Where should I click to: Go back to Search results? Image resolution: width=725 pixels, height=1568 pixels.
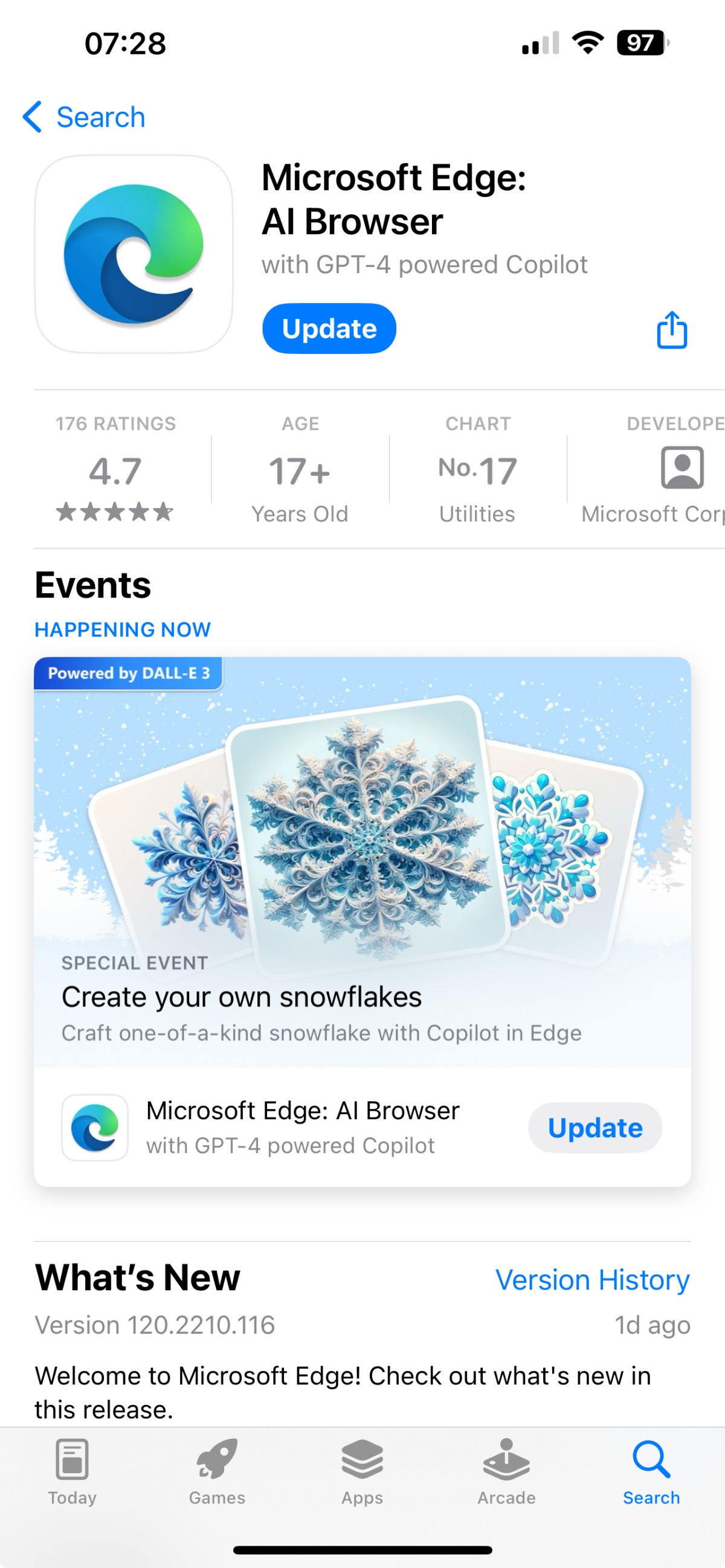(x=84, y=117)
